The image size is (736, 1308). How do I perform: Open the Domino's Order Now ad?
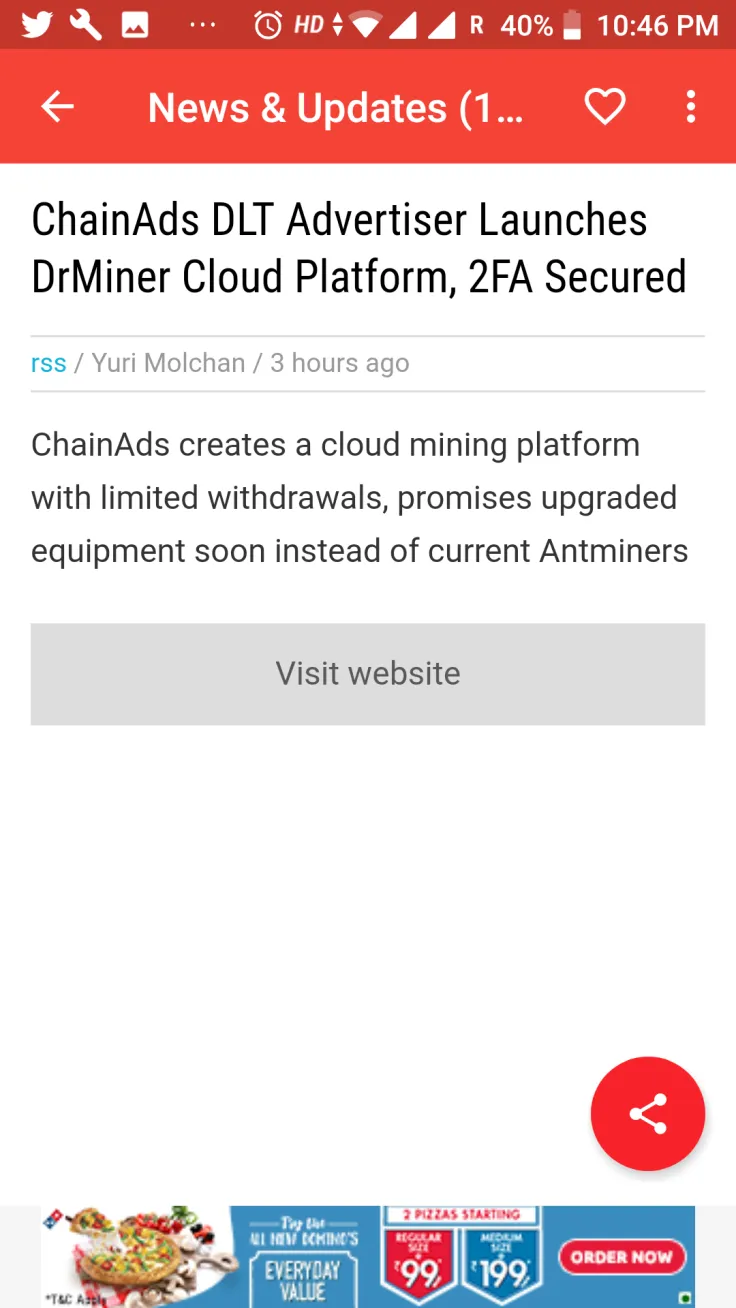621,1257
